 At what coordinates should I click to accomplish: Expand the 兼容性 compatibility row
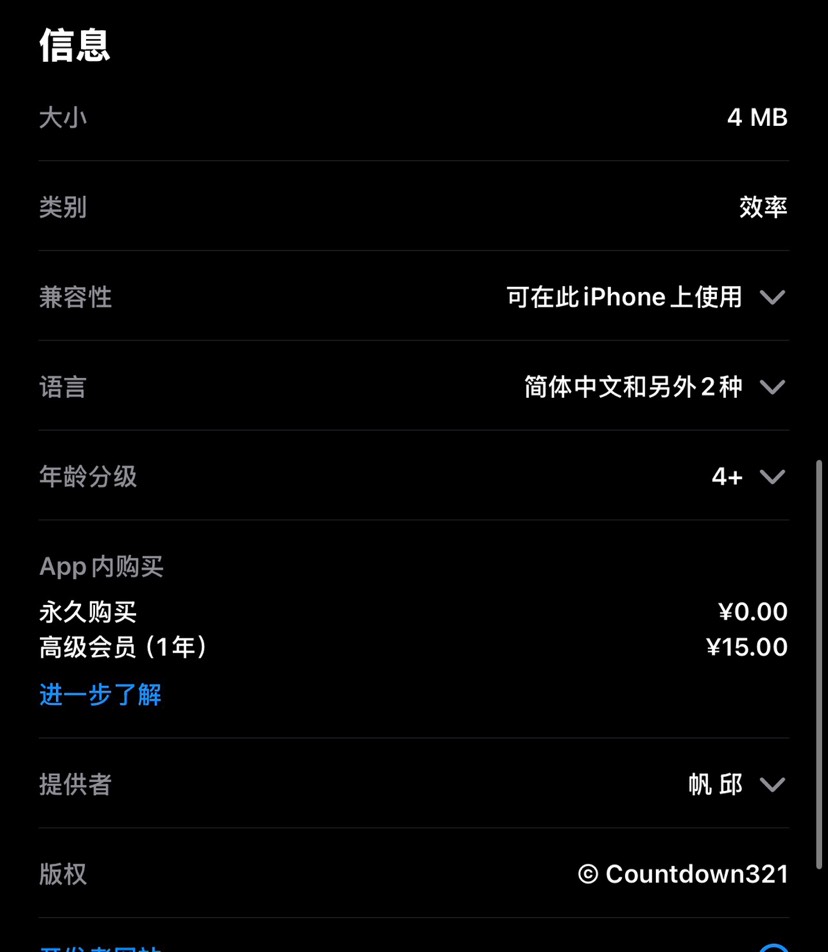772,297
